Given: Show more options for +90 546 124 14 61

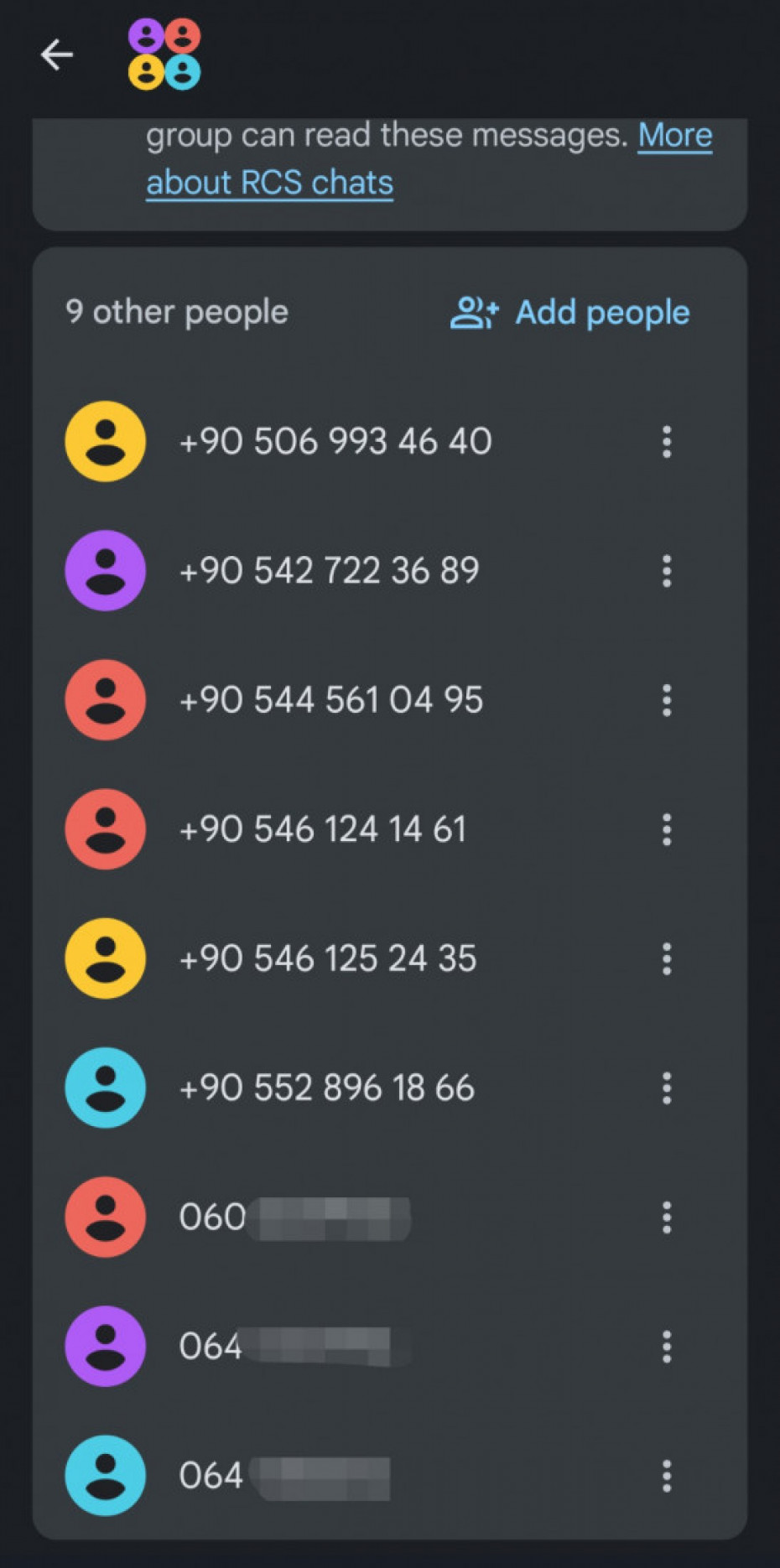Looking at the screenshot, I should [667, 828].
